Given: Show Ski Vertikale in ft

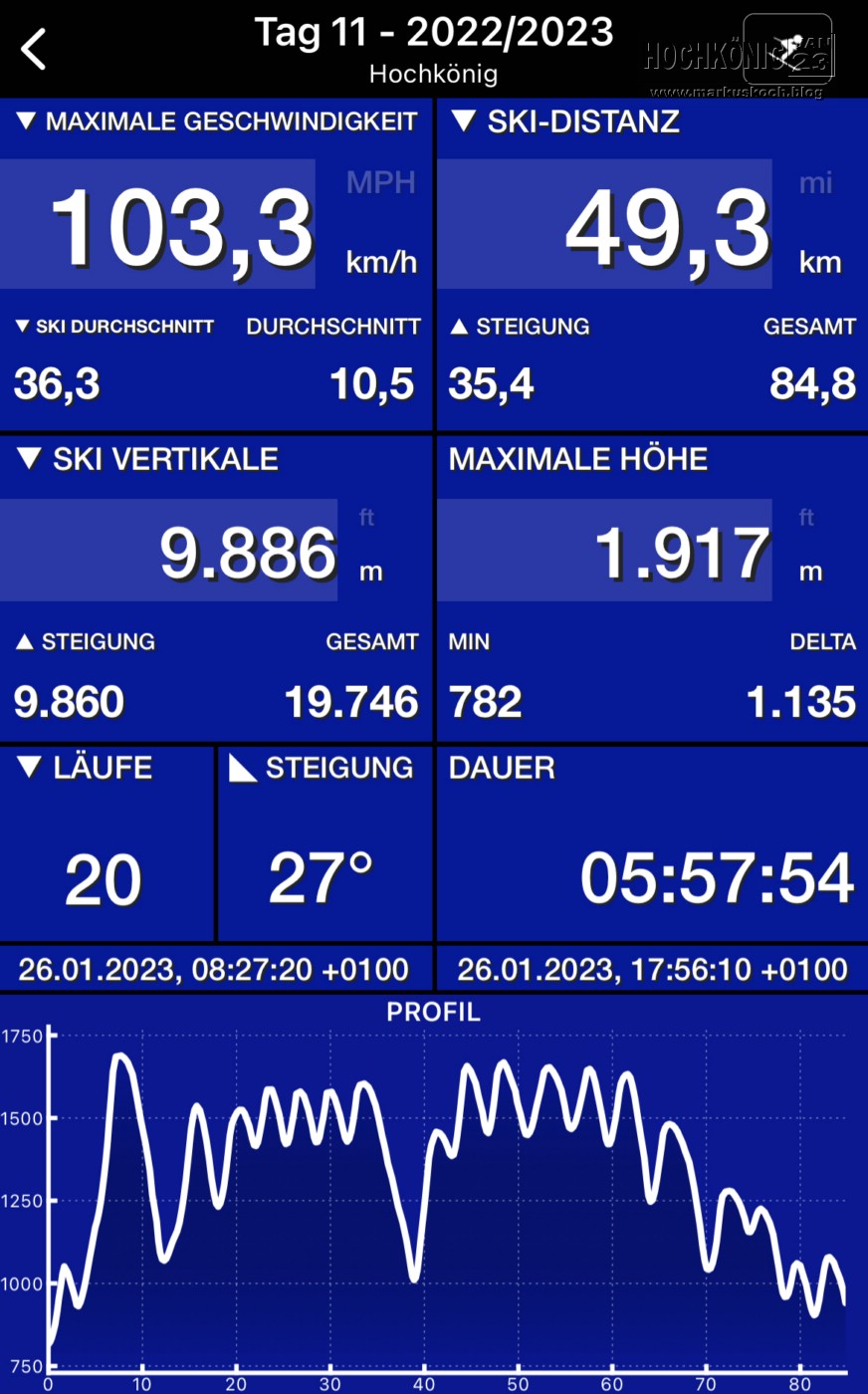Looking at the screenshot, I should pos(367,518).
